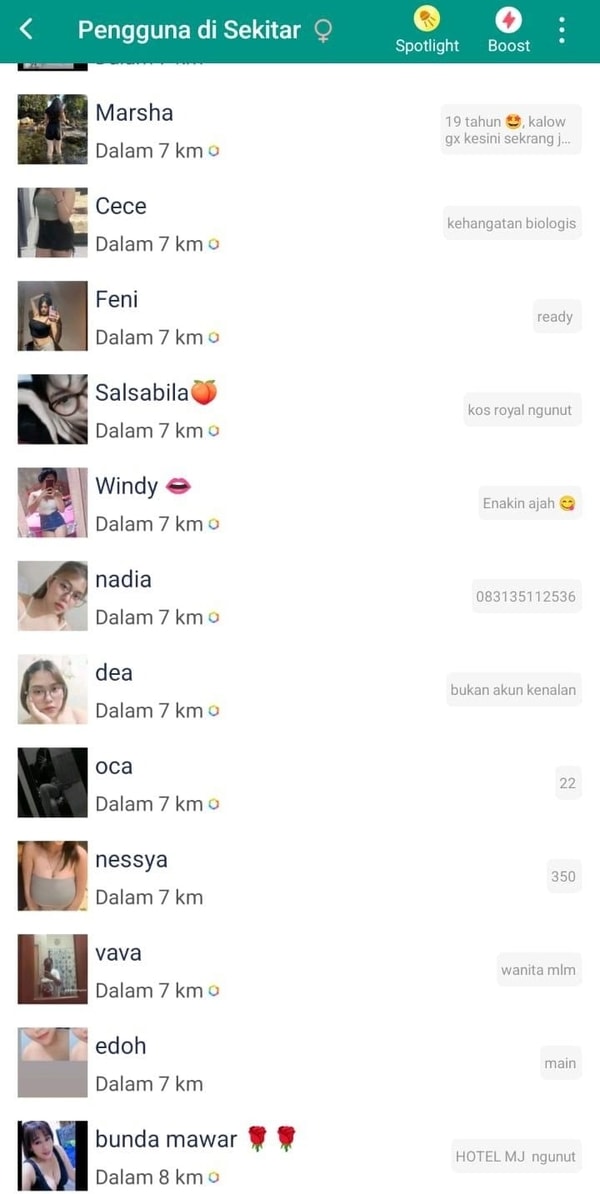Go back using the top-left arrow

(27, 30)
